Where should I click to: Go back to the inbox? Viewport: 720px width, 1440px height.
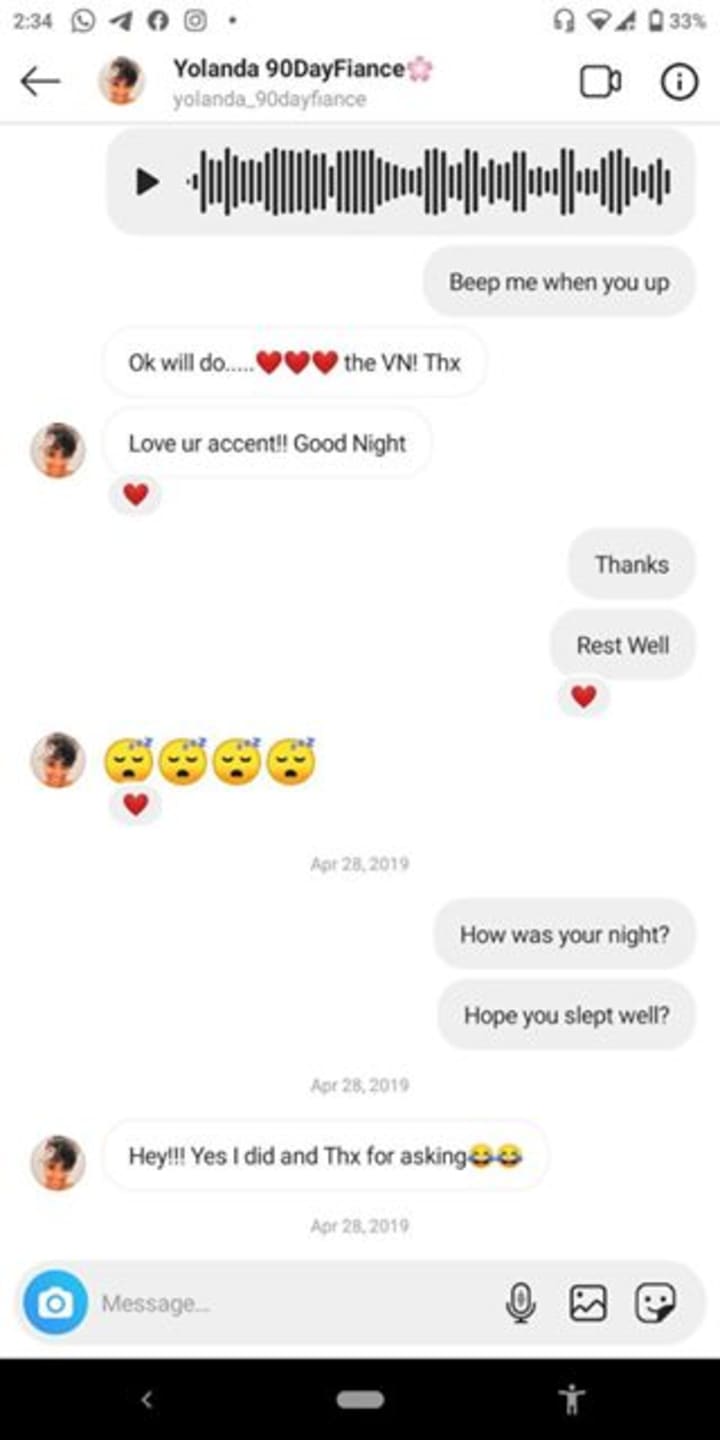coord(40,82)
